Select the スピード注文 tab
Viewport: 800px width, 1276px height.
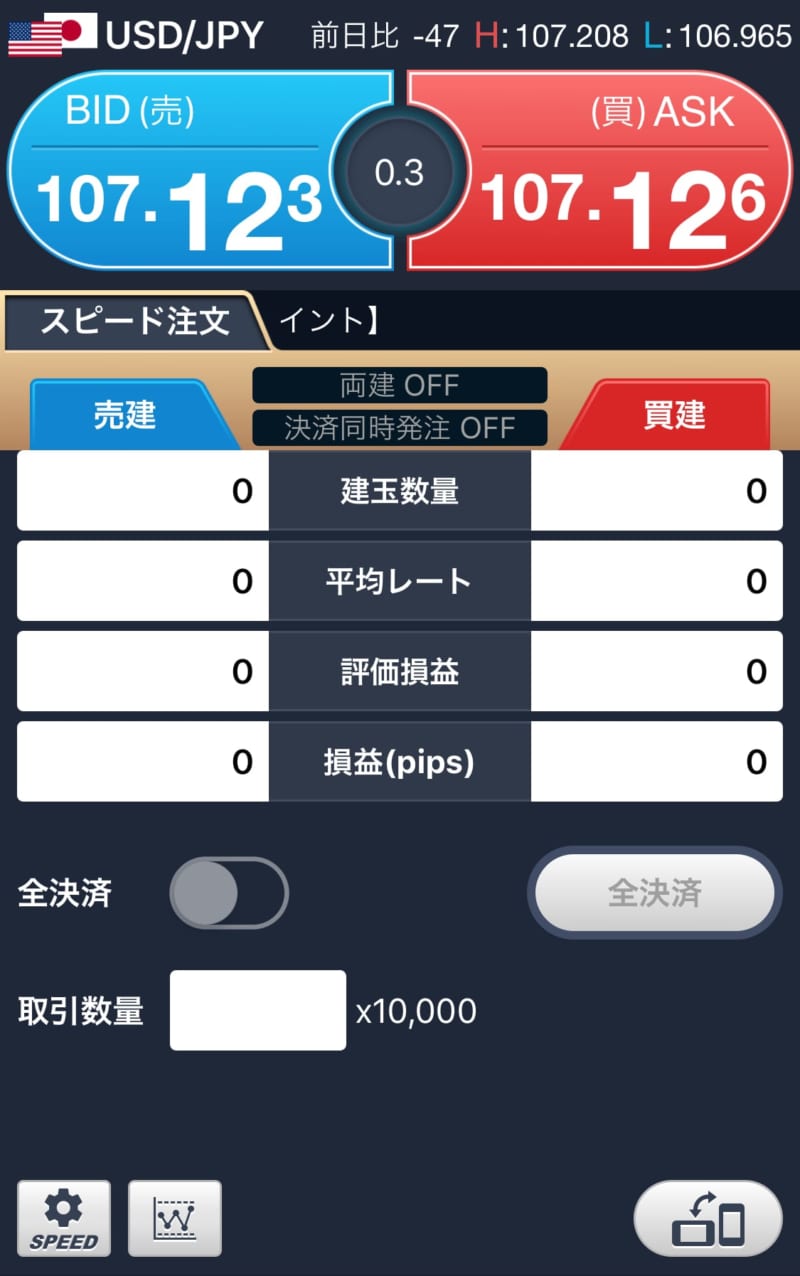coord(135,322)
